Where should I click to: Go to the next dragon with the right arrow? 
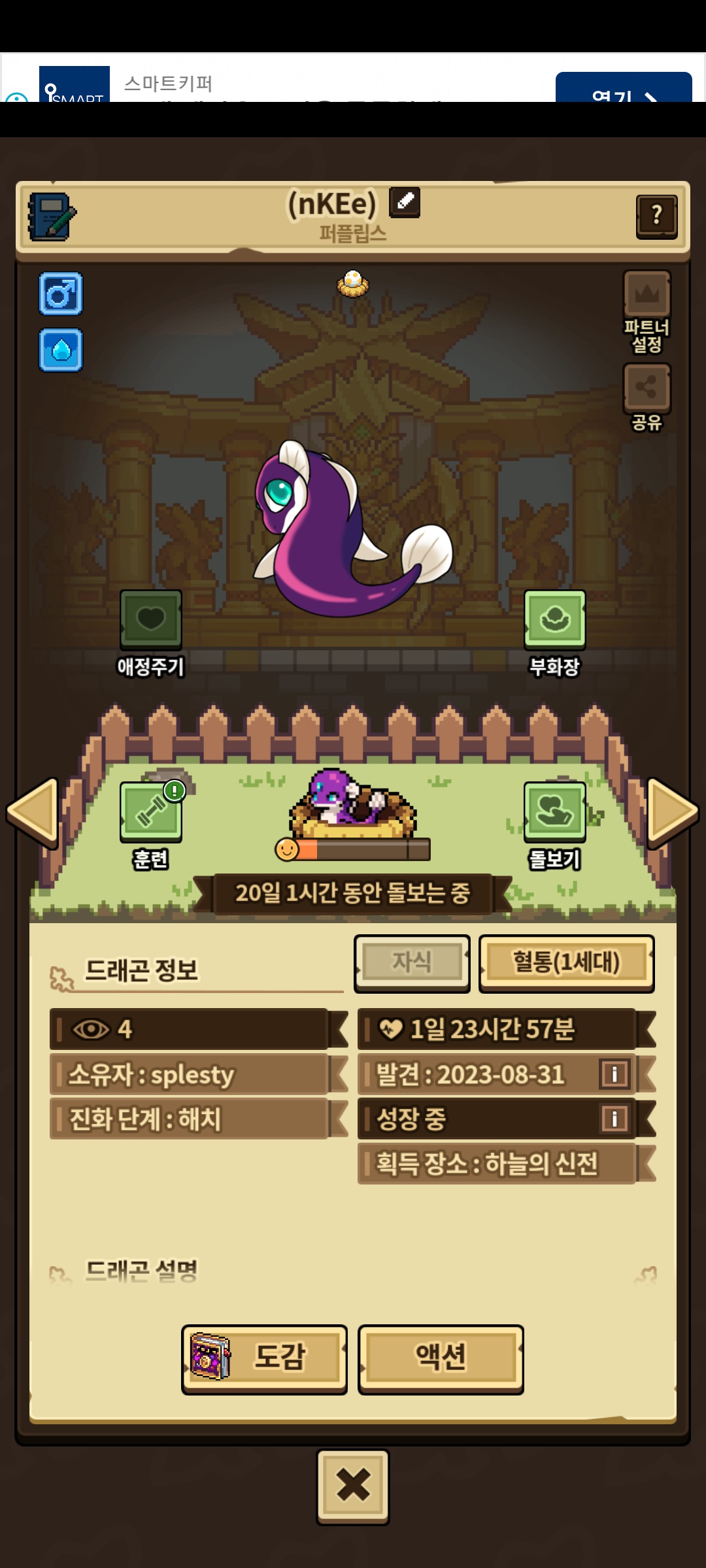(672, 811)
